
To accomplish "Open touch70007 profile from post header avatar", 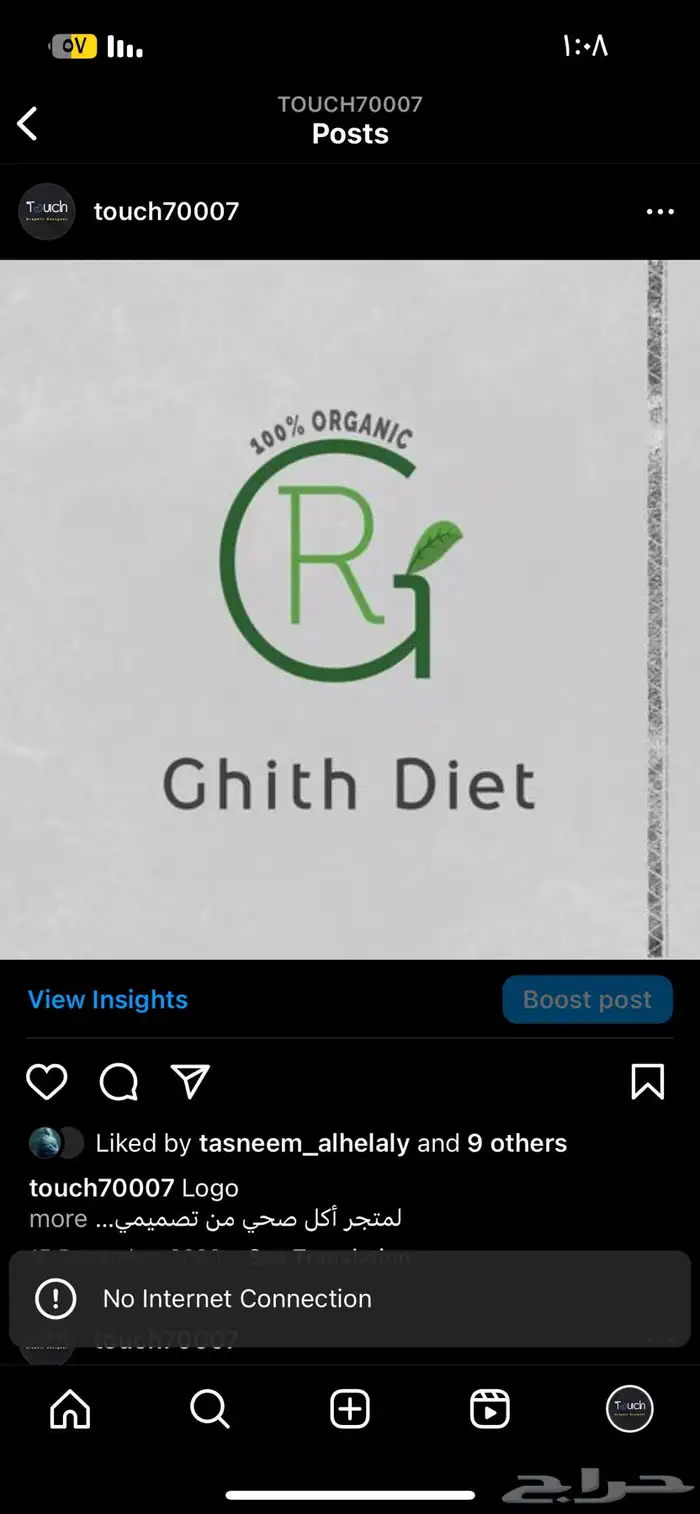I will coord(47,212).
